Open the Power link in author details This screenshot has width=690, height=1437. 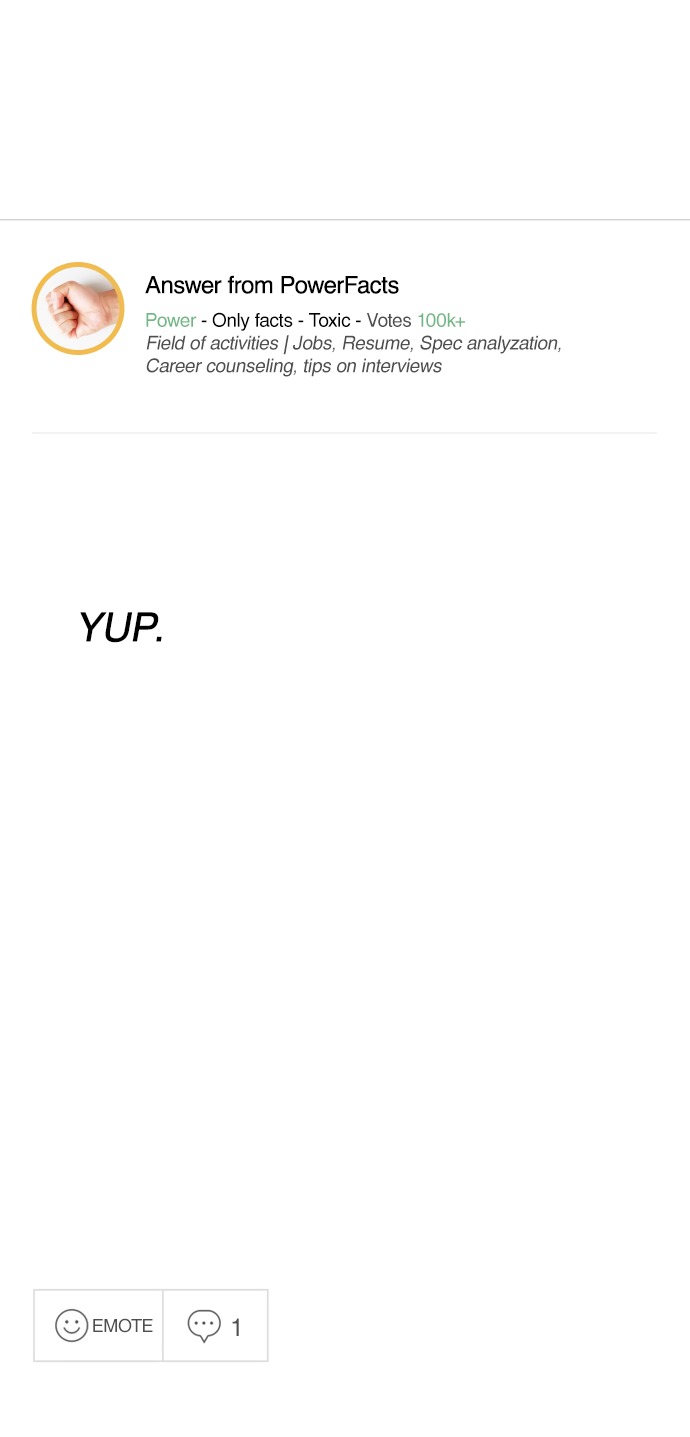[x=170, y=320]
